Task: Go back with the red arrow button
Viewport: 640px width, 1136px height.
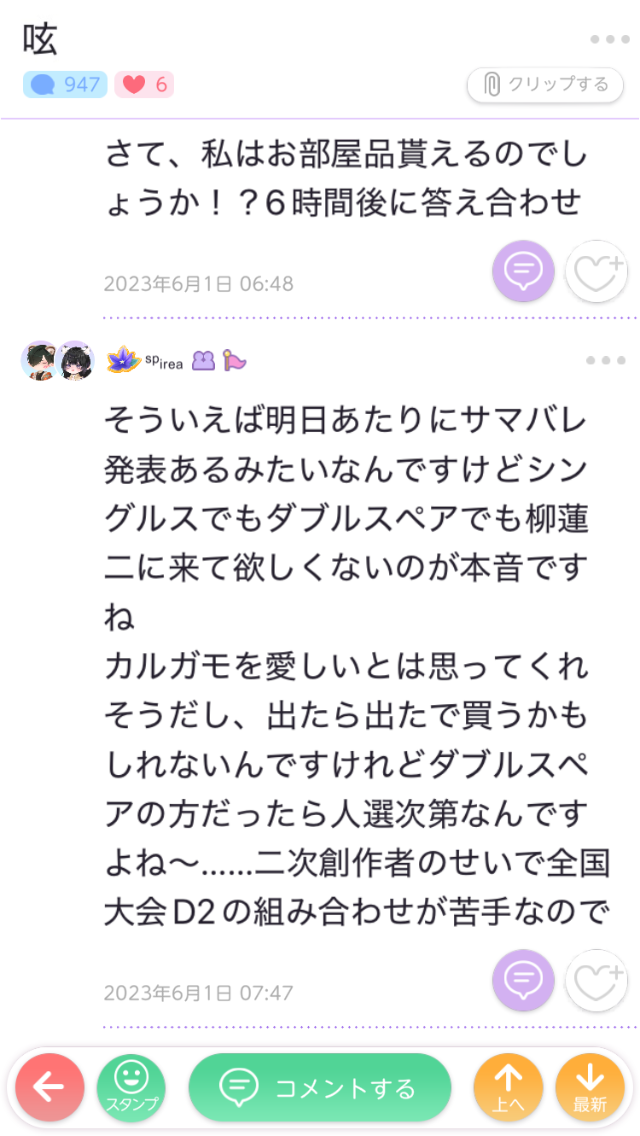Action: coord(49,1087)
